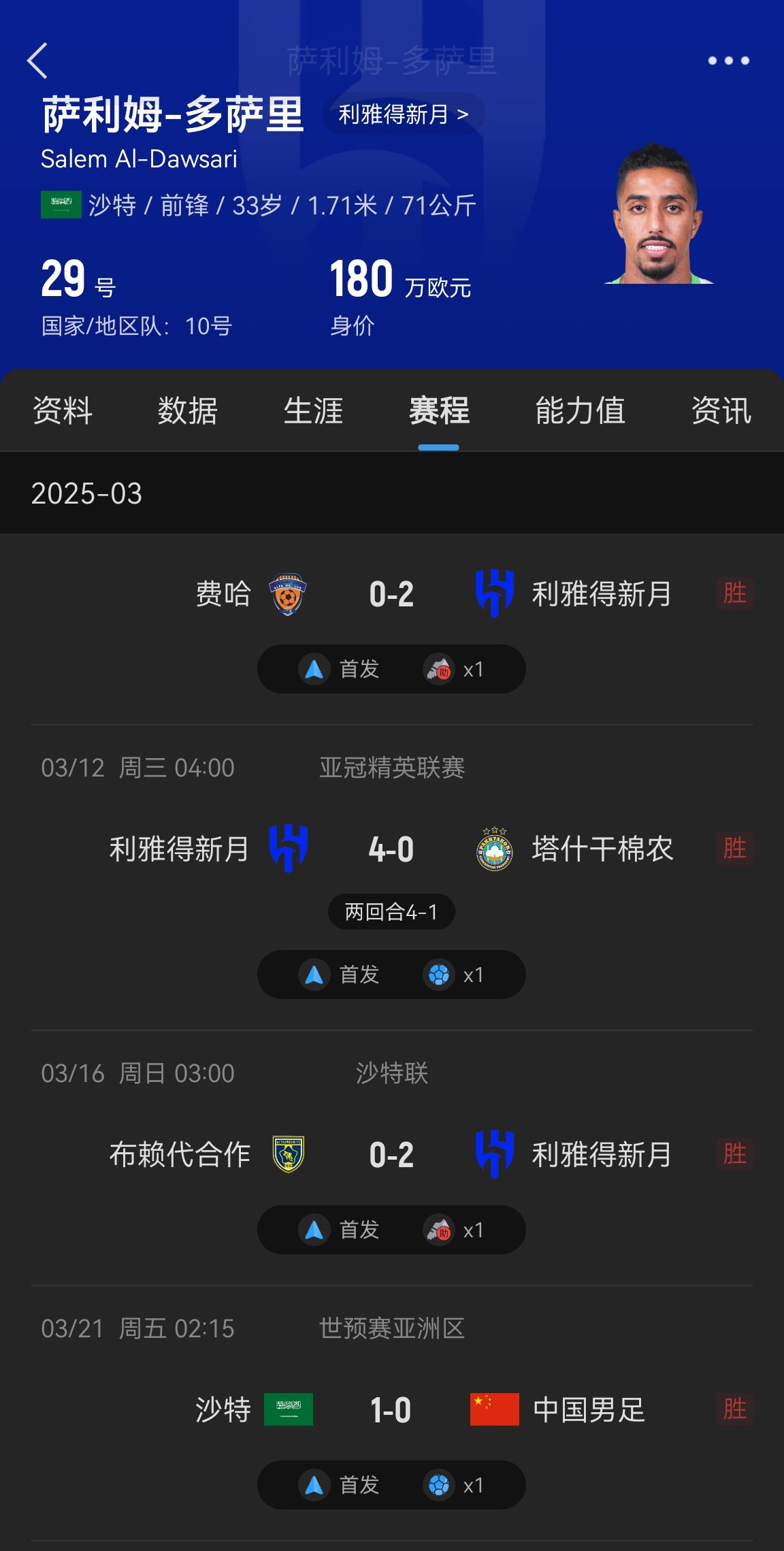Select the 赛程 tab

click(439, 410)
